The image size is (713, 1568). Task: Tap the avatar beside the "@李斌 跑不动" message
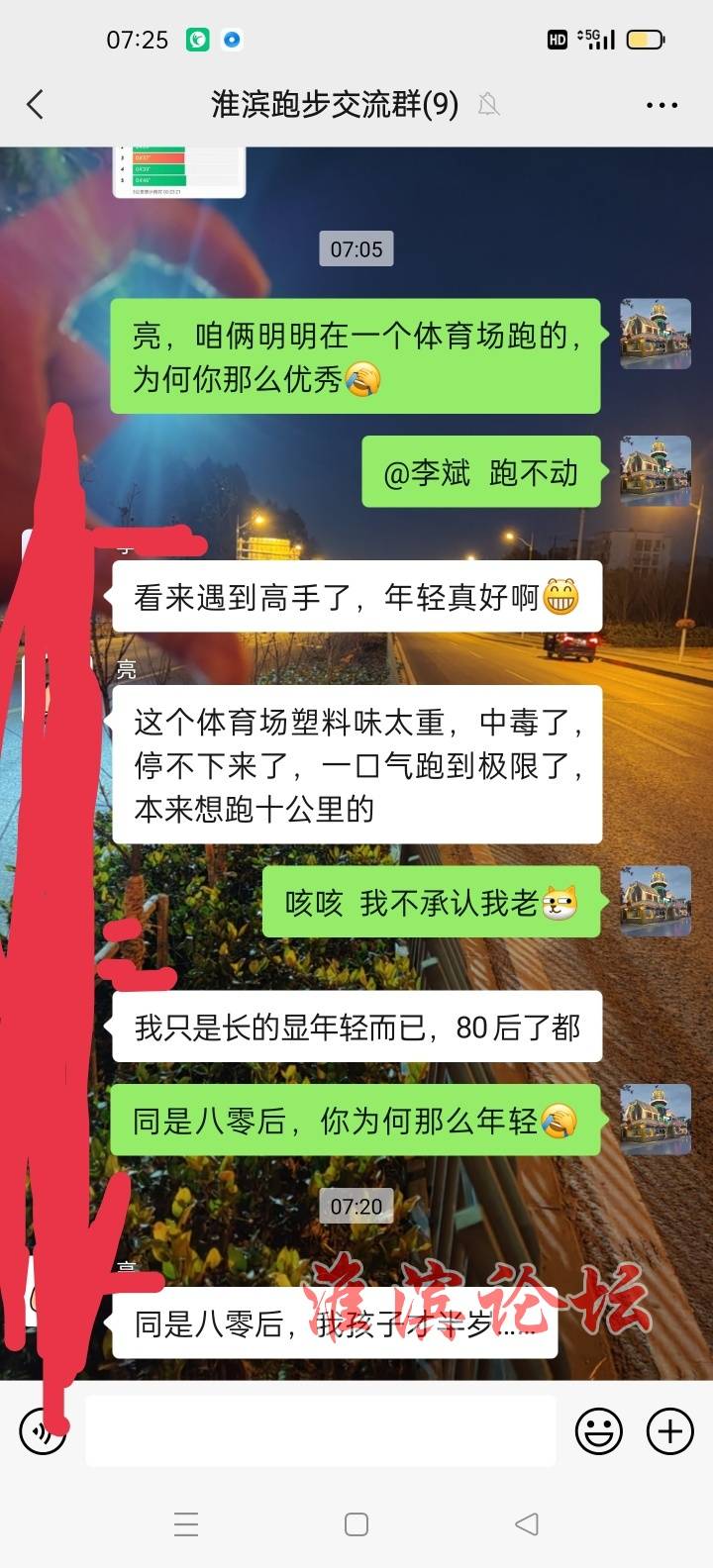(x=656, y=471)
